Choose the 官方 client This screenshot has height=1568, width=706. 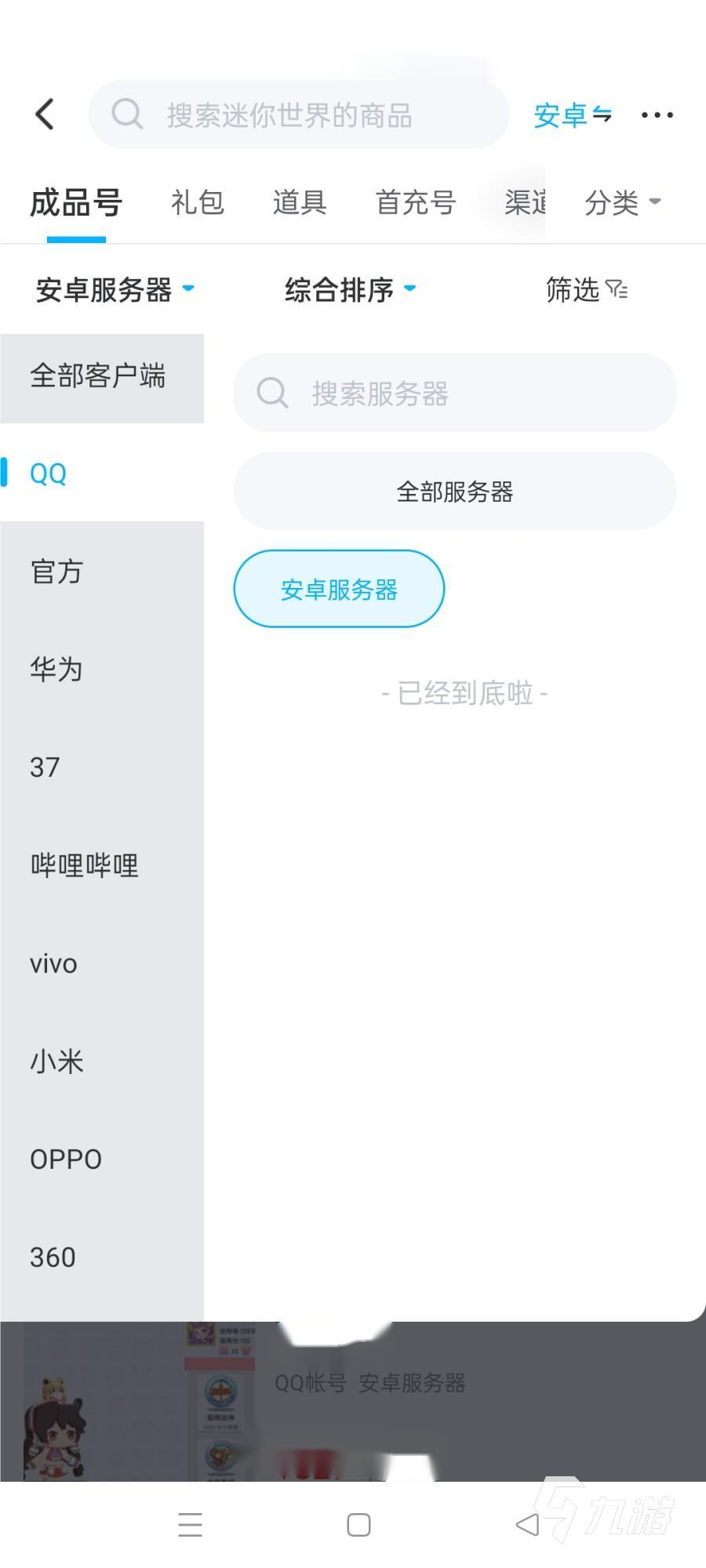tap(56, 572)
